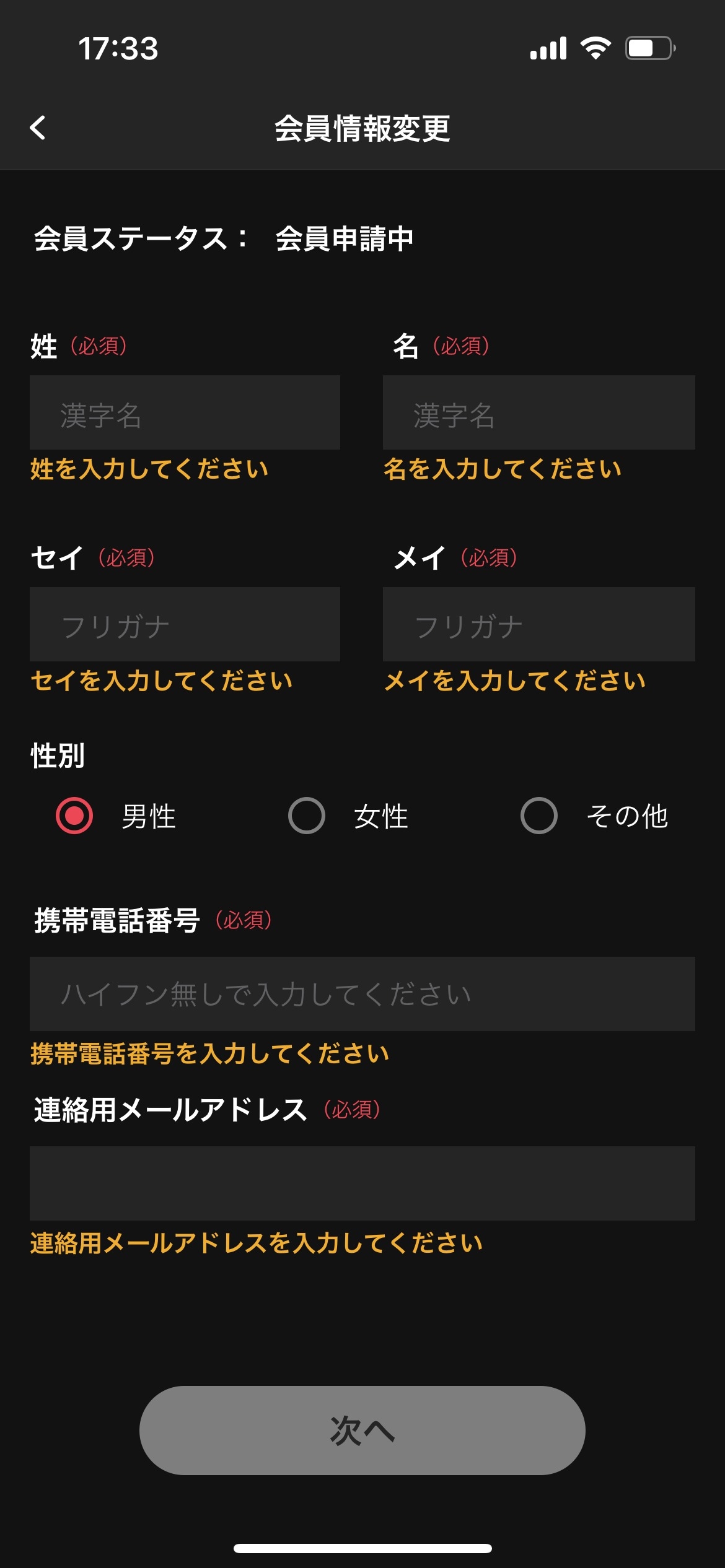
Task: Focus the セイ furigana field
Action: tap(185, 624)
